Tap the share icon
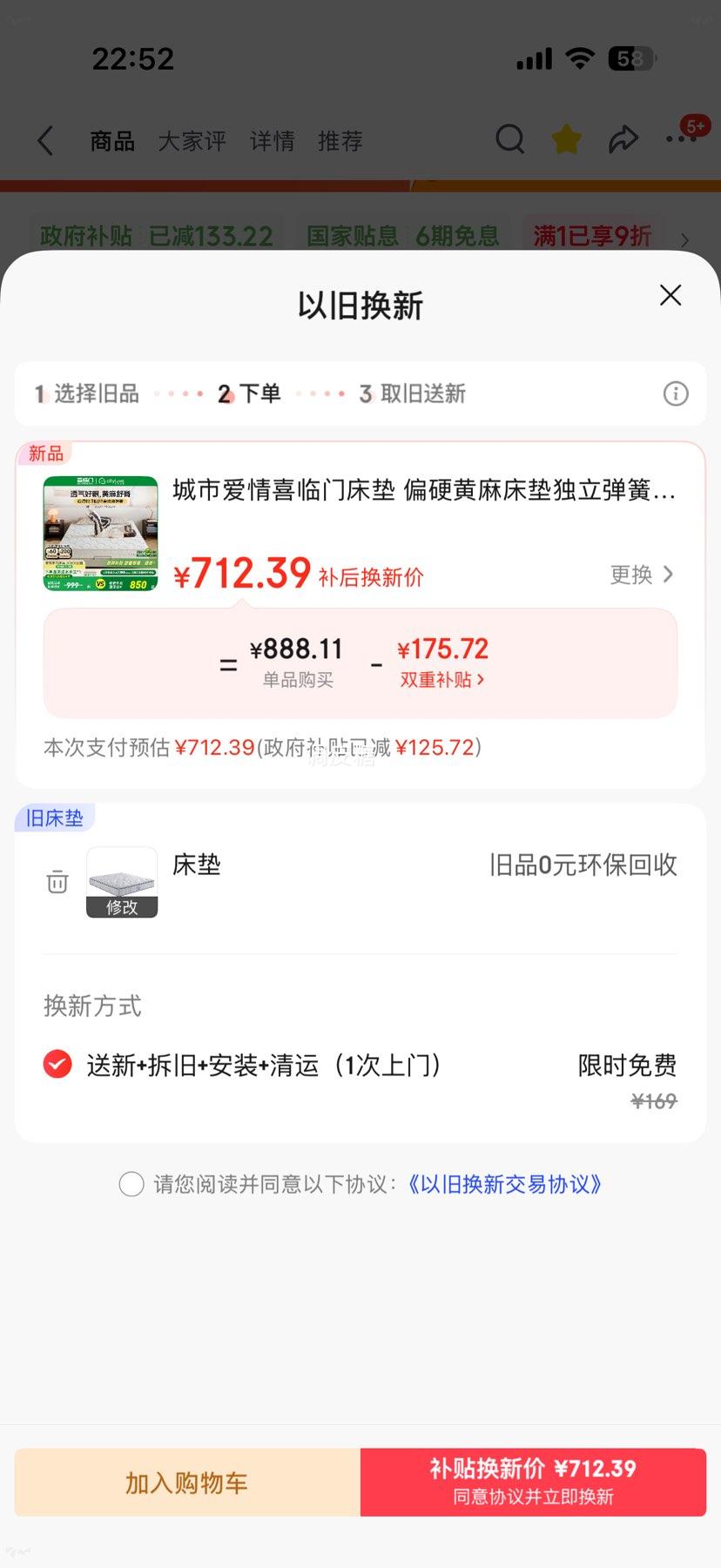This screenshot has width=721, height=1568. tap(623, 138)
